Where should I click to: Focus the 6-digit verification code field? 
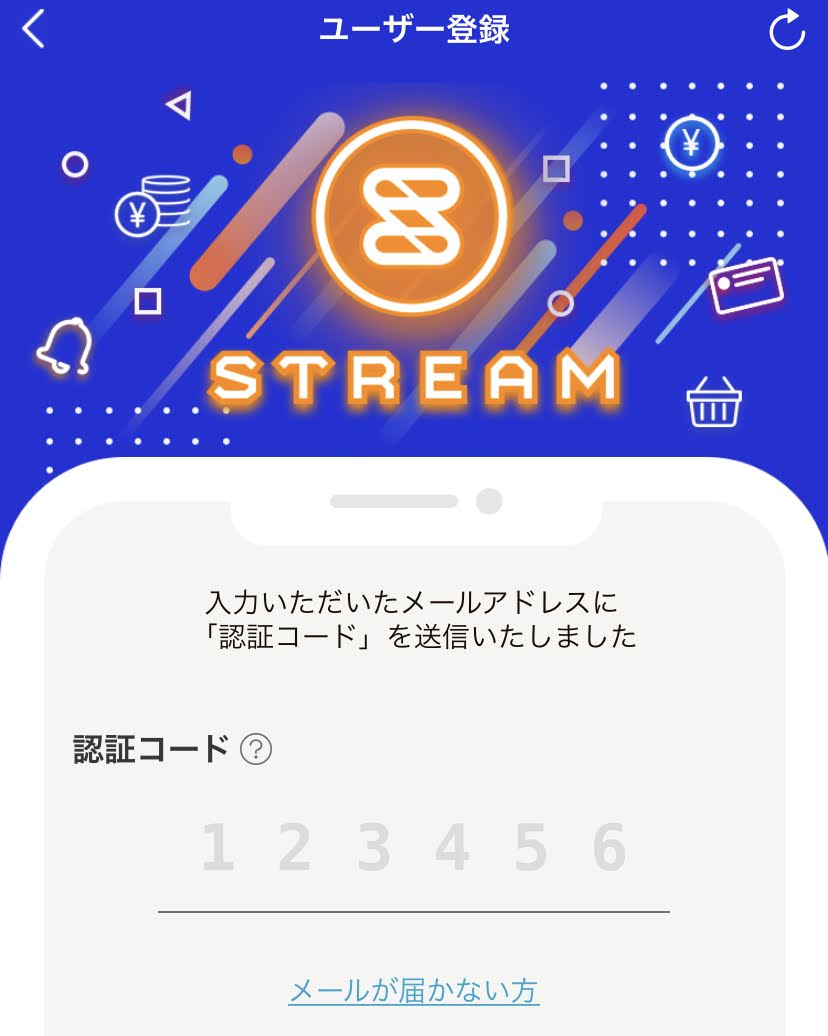413,850
